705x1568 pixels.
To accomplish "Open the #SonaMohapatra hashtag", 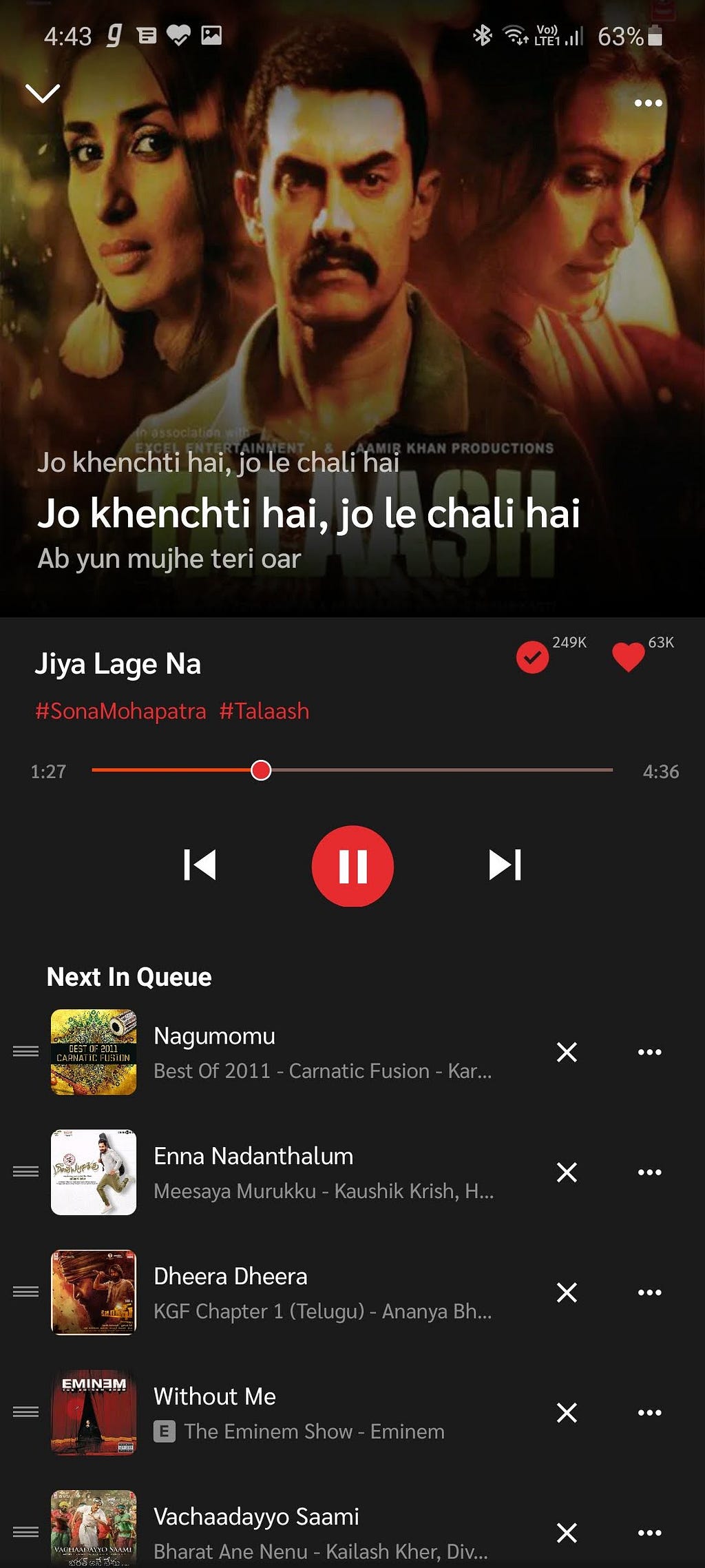I will pos(120,711).
